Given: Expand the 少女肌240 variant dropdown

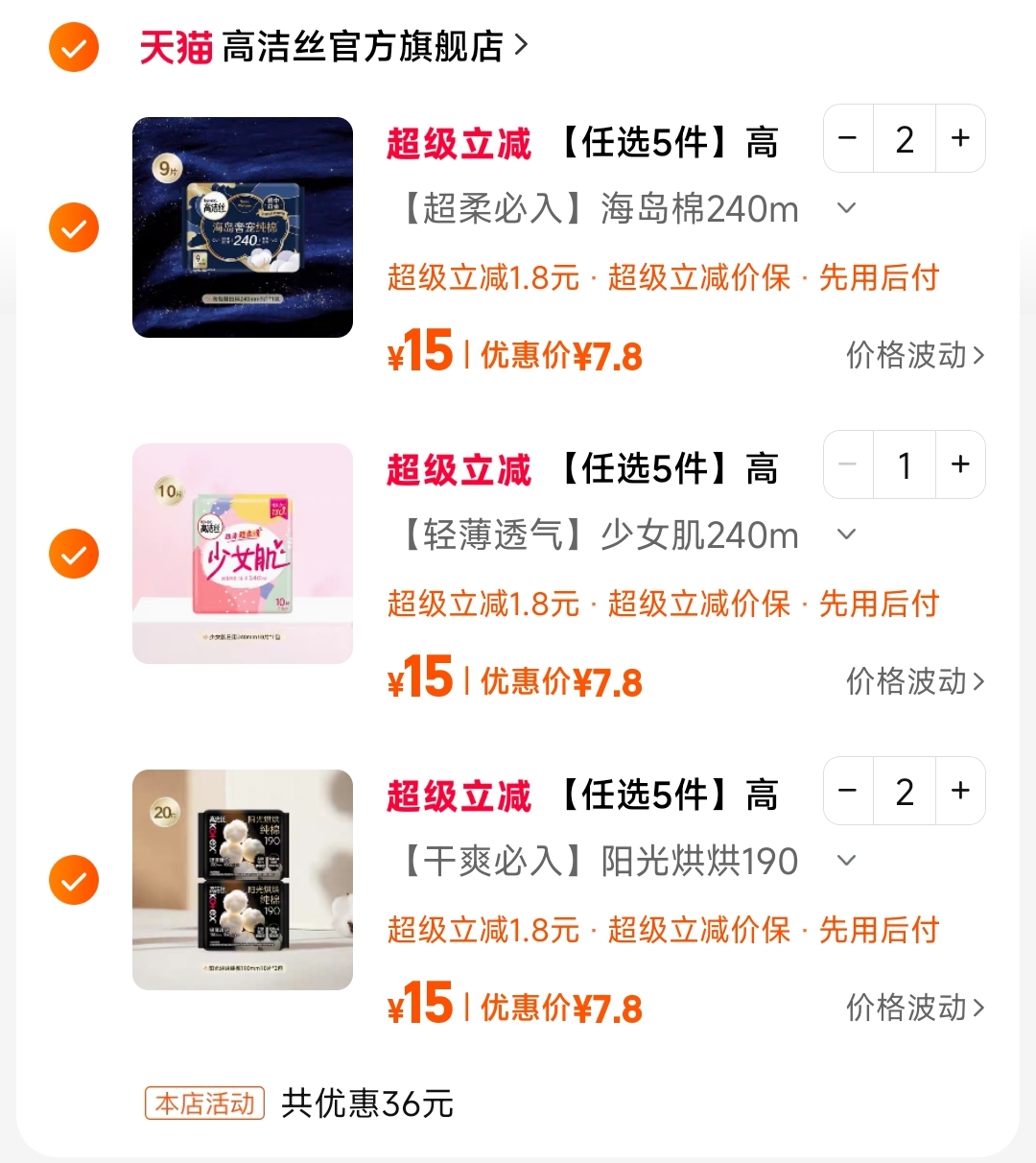Looking at the screenshot, I should click(x=846, y=534).
